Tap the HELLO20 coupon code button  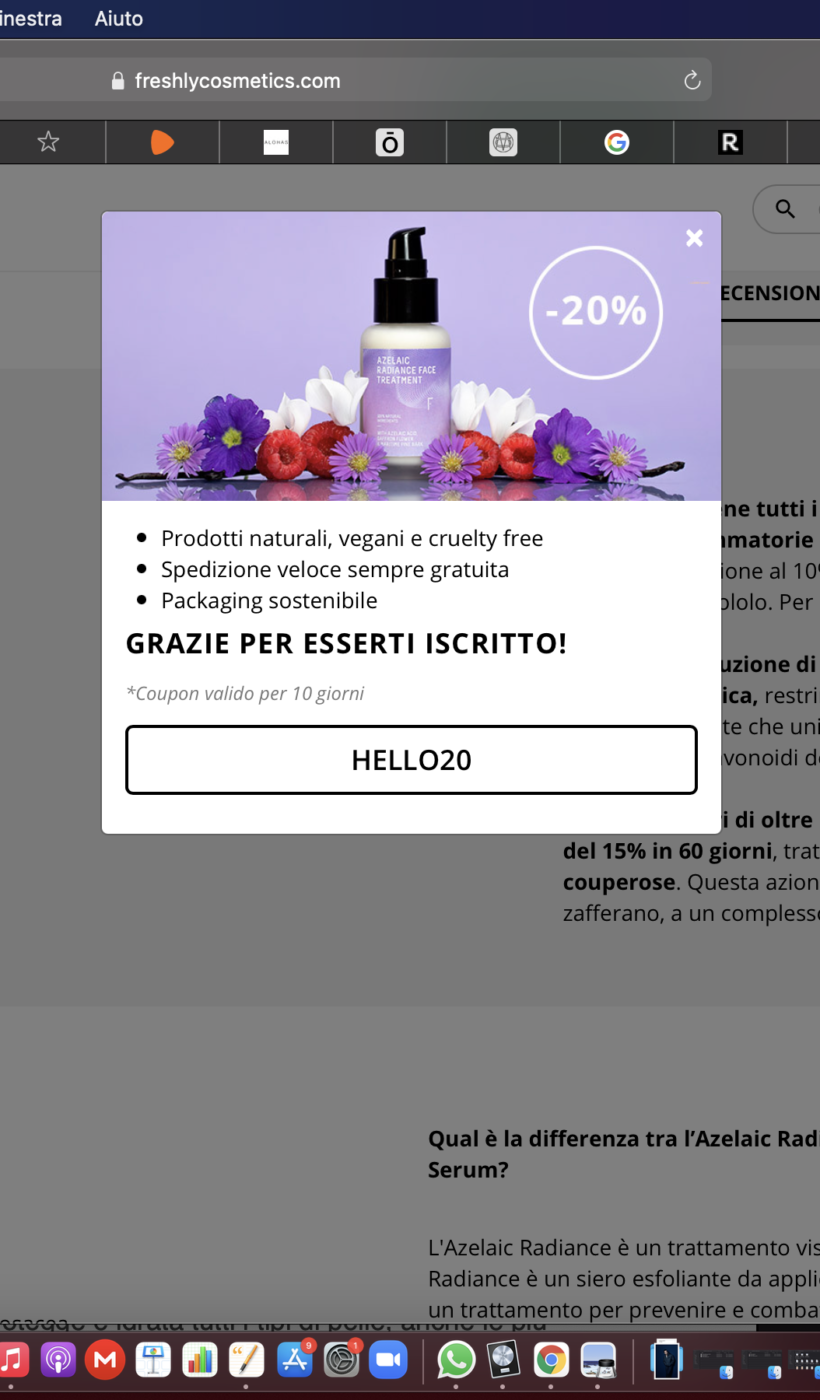pos(411,760)
